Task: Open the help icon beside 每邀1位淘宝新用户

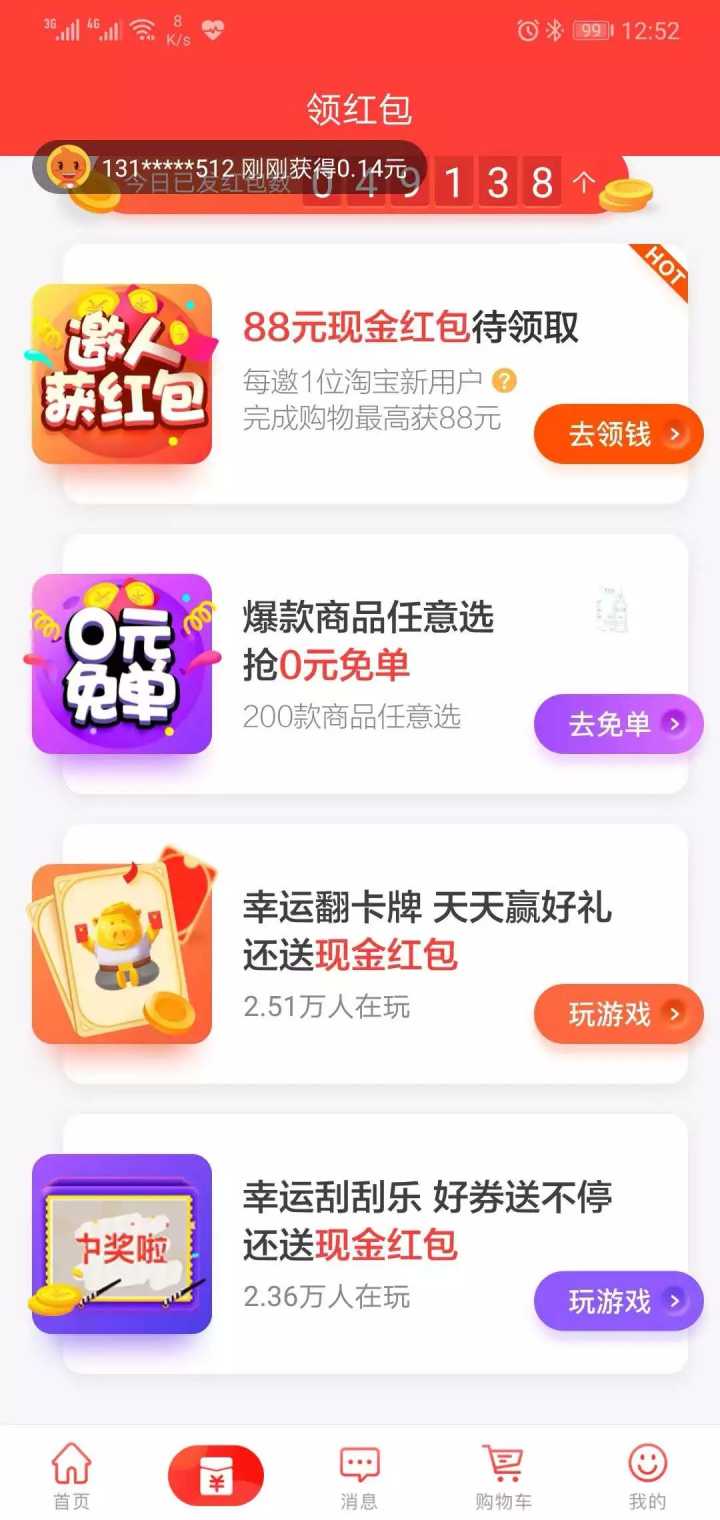Action: (505, 381)
